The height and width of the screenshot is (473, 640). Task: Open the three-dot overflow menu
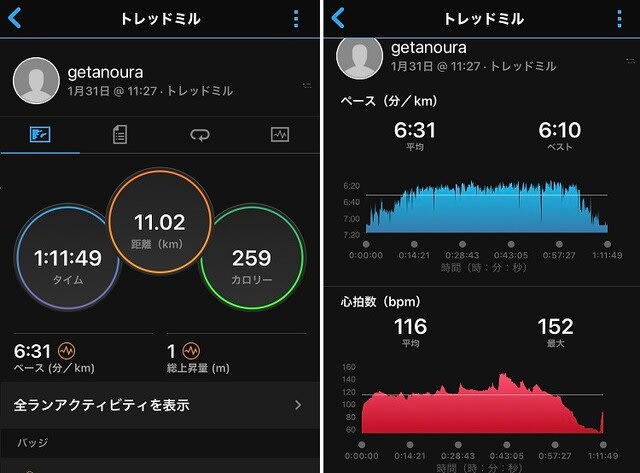[296, 19]
